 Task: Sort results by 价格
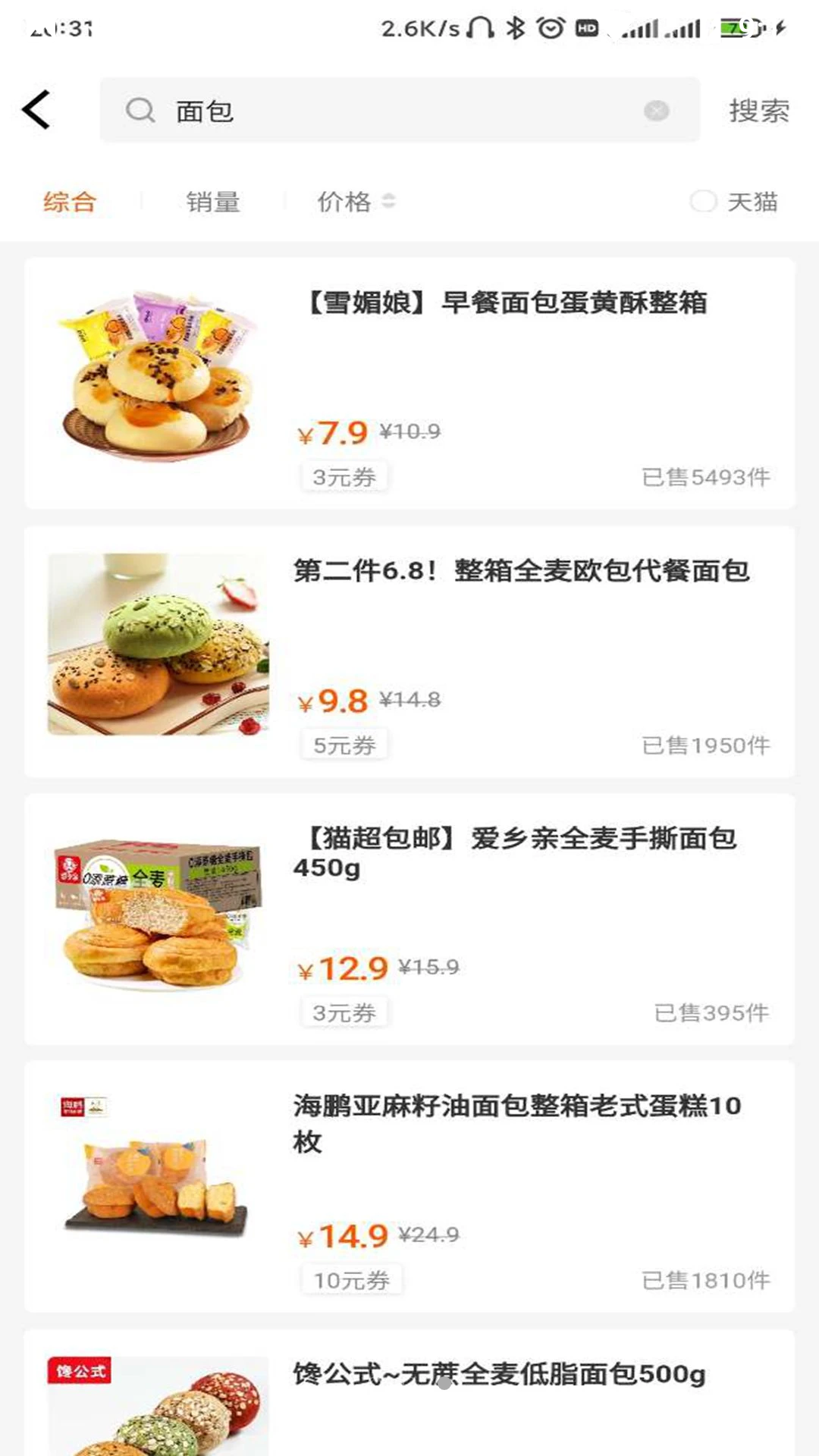pyautogui.click(x=355, y=202)
